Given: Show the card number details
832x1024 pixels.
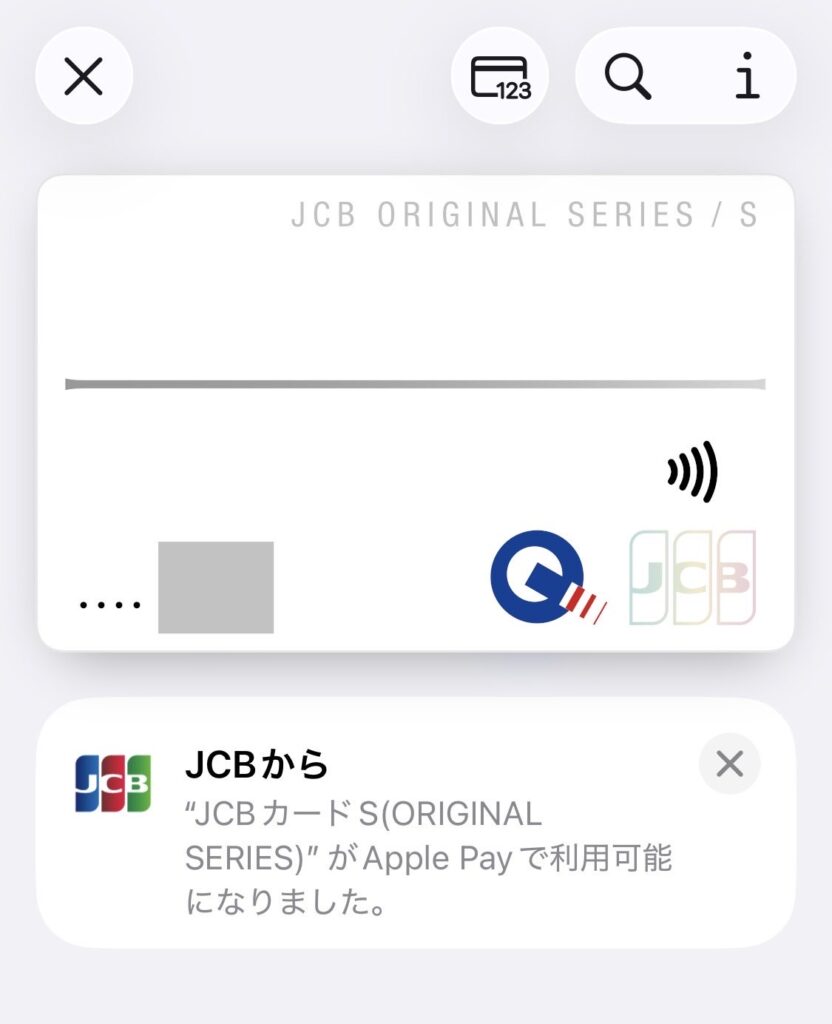Looking at the screenshot, I should (x=500, y=76).
